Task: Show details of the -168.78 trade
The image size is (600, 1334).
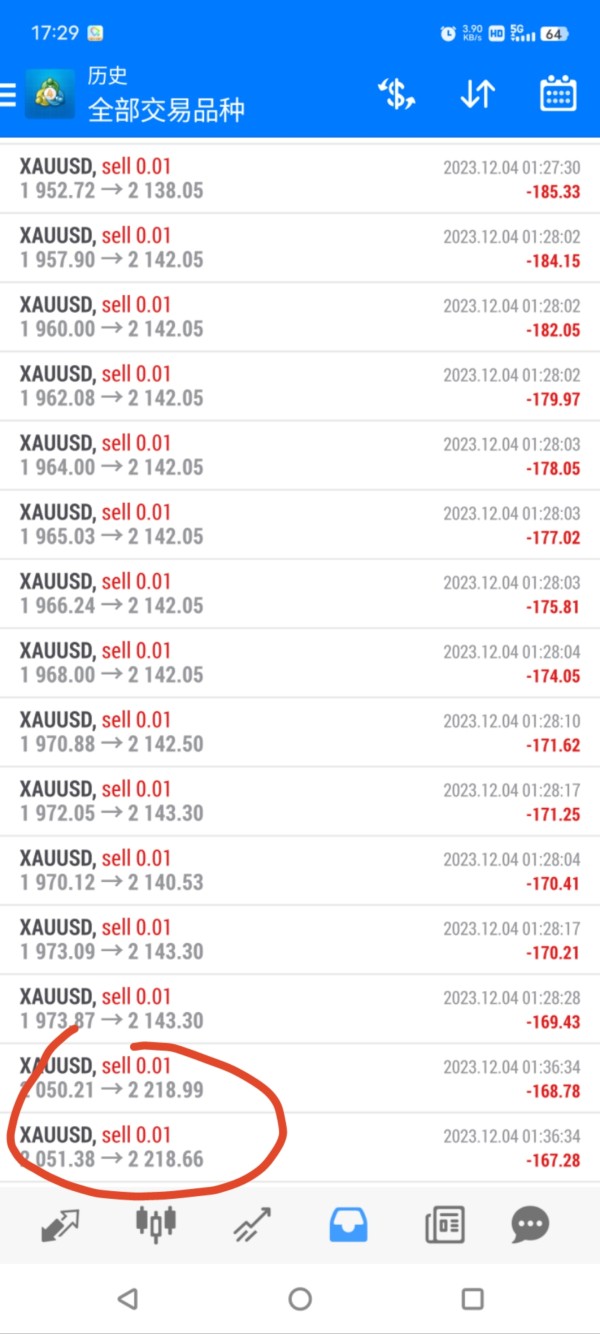Action: point(300,1077)
